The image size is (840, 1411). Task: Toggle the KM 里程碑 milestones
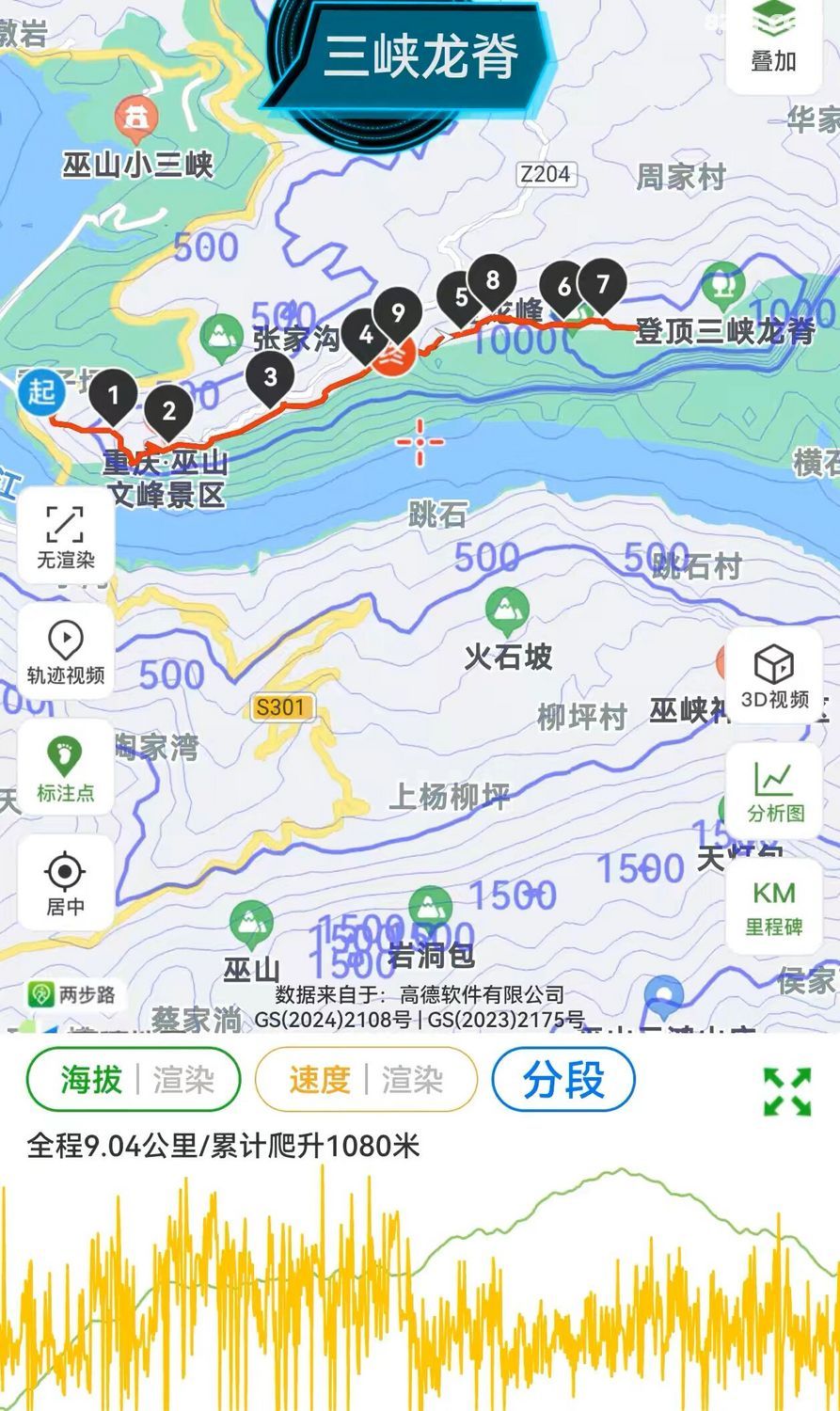pyautogui.click(x=774, y=907)
